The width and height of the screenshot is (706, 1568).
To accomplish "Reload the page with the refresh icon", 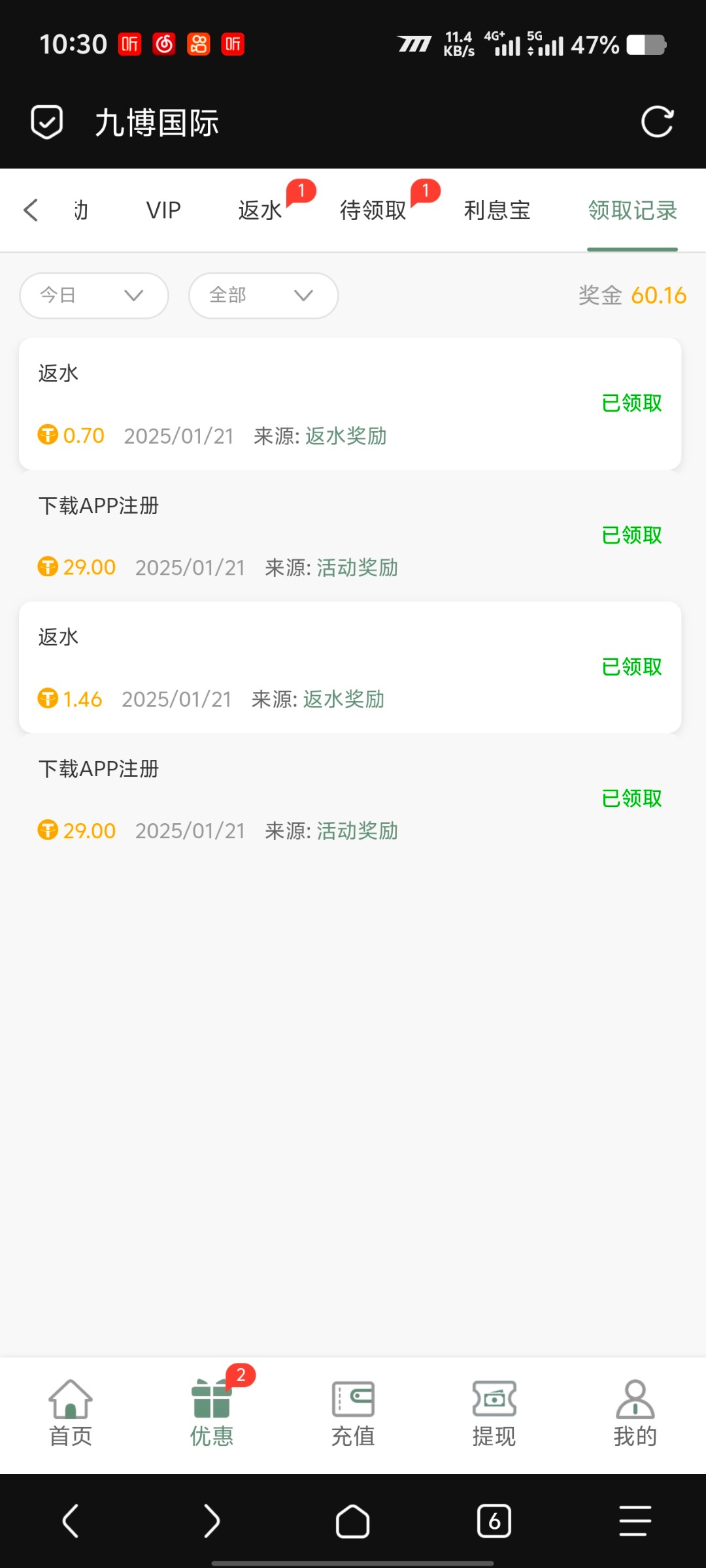I will [657, 122].
